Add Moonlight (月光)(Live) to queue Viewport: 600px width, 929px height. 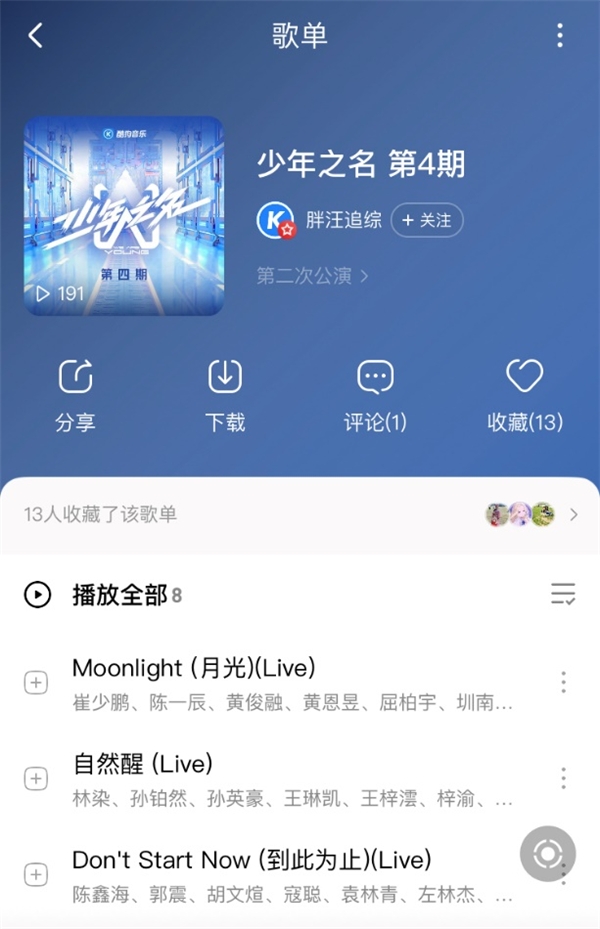pyautogui.click(x=36, y=683)
